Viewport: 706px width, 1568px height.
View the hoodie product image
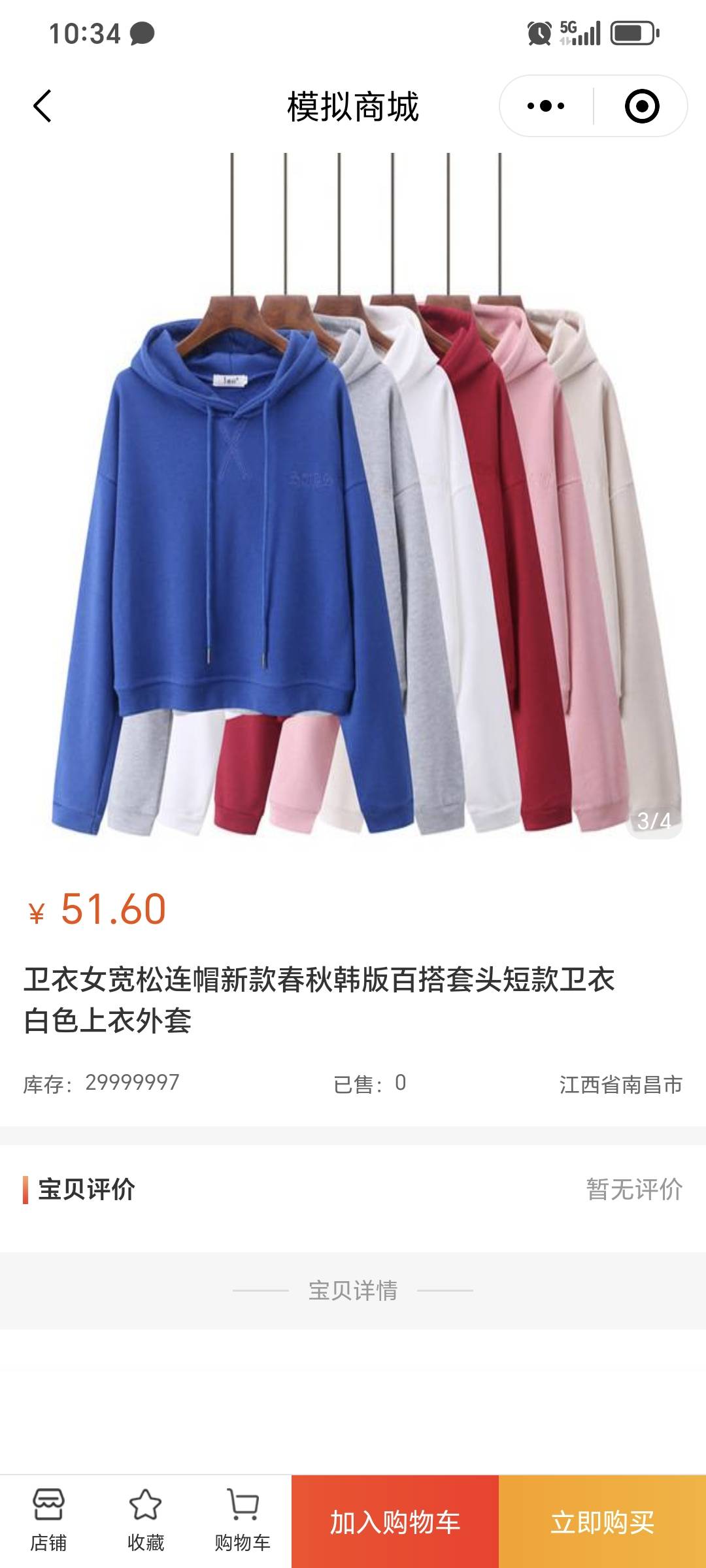(353, 497)
